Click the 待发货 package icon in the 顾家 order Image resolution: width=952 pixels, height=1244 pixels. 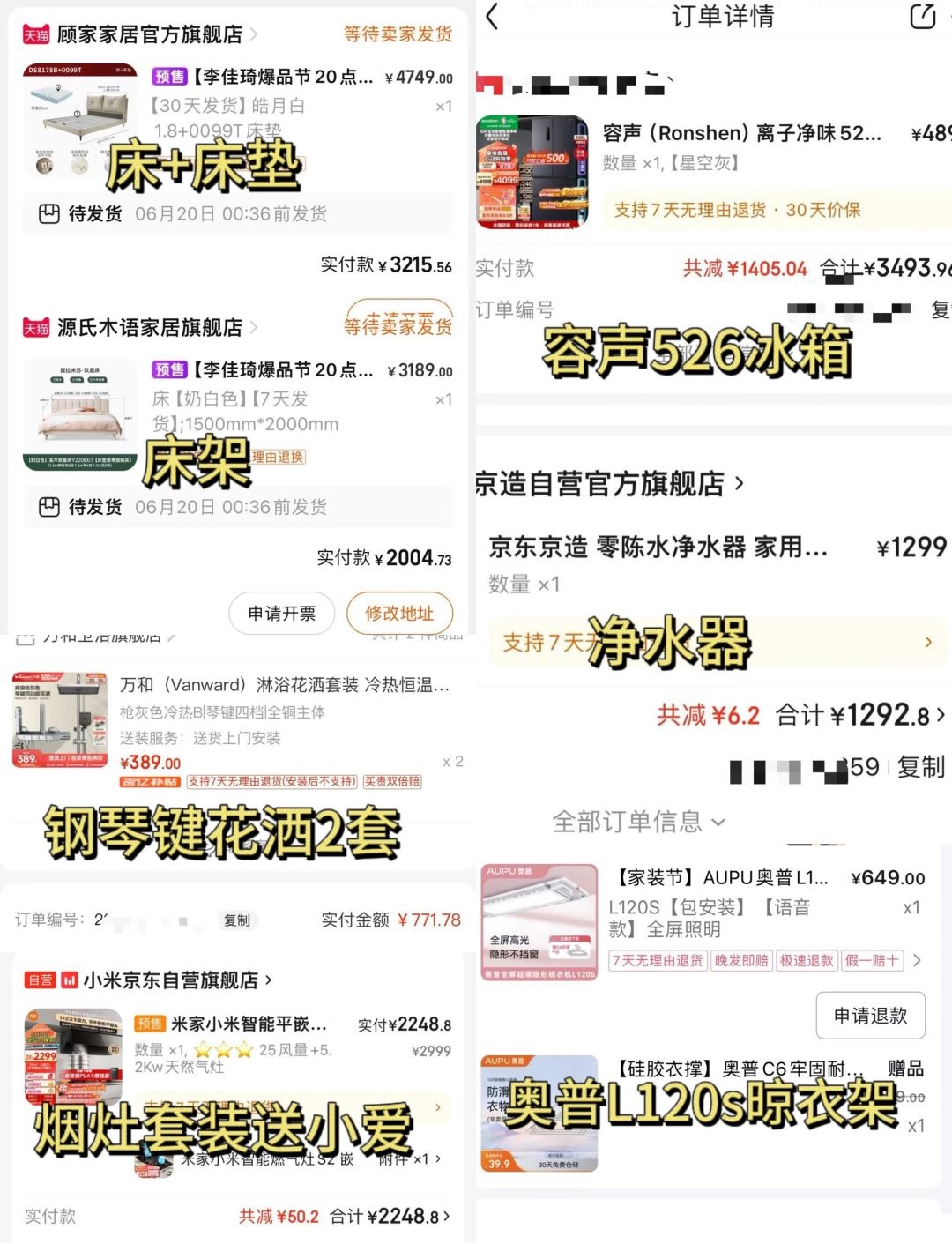click(49, 213)
